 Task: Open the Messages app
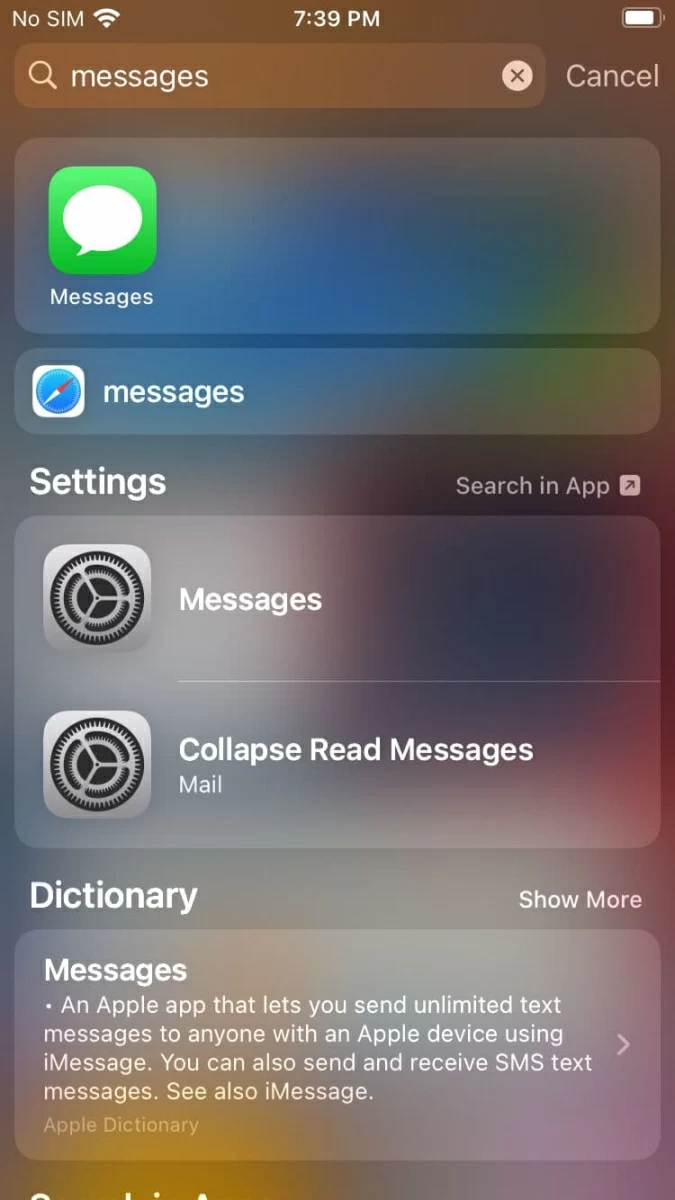pos(102,222)
